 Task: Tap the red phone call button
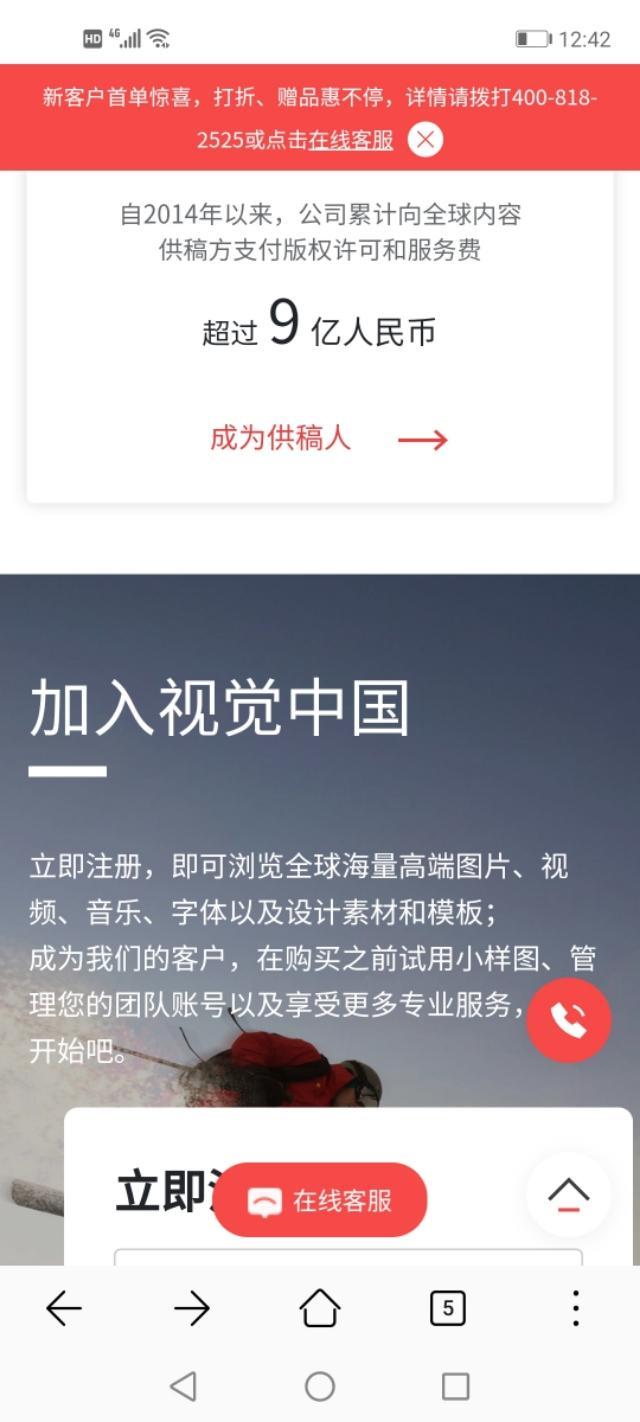click(568, 1020)
